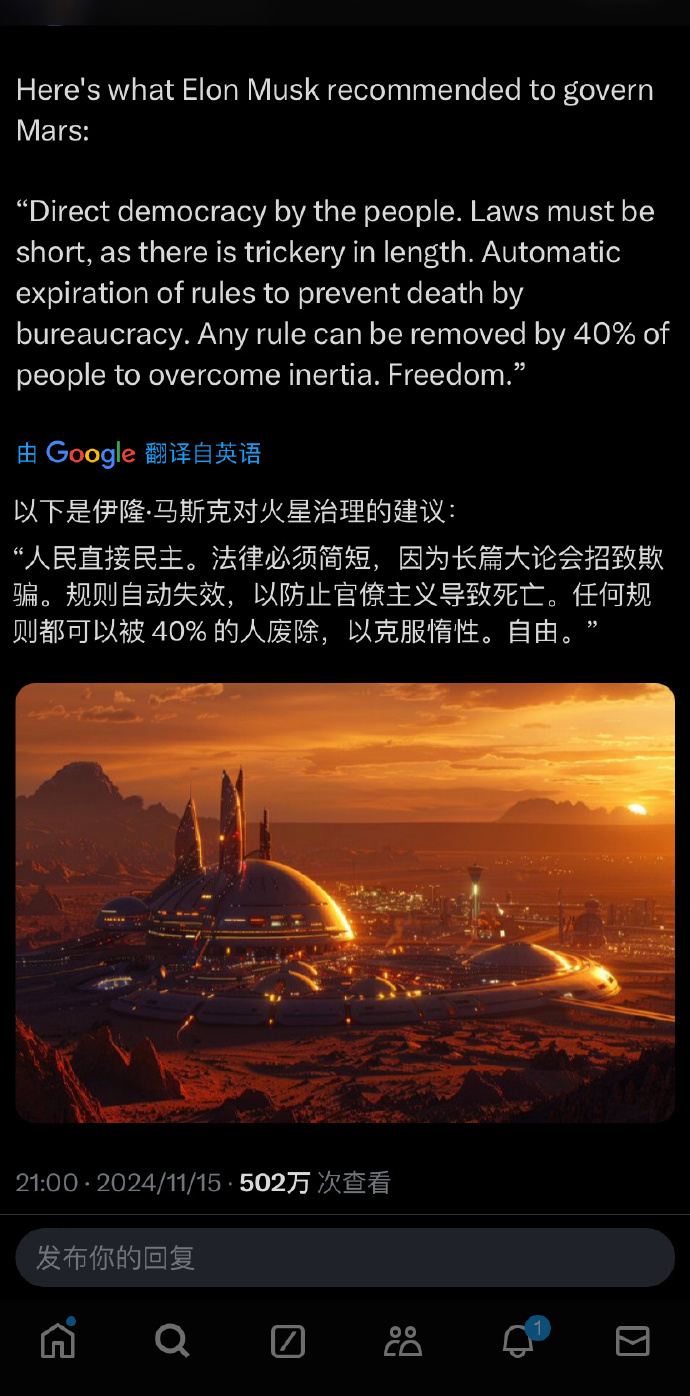Go to the Home tab
Screen dimensions: 690x1396
coord(58,1340)
